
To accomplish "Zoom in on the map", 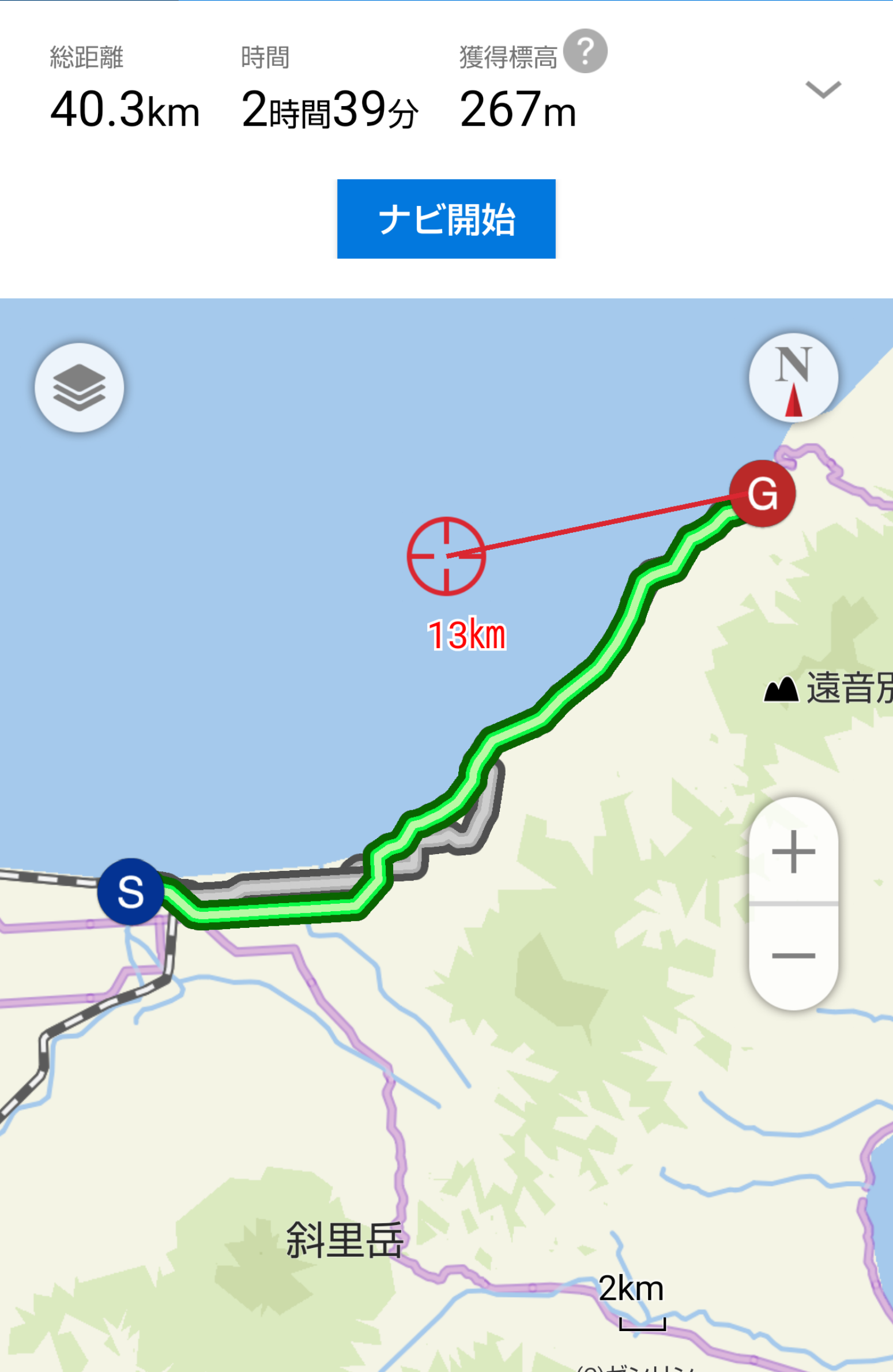I will pyautogui.click(x=793, y=851).
